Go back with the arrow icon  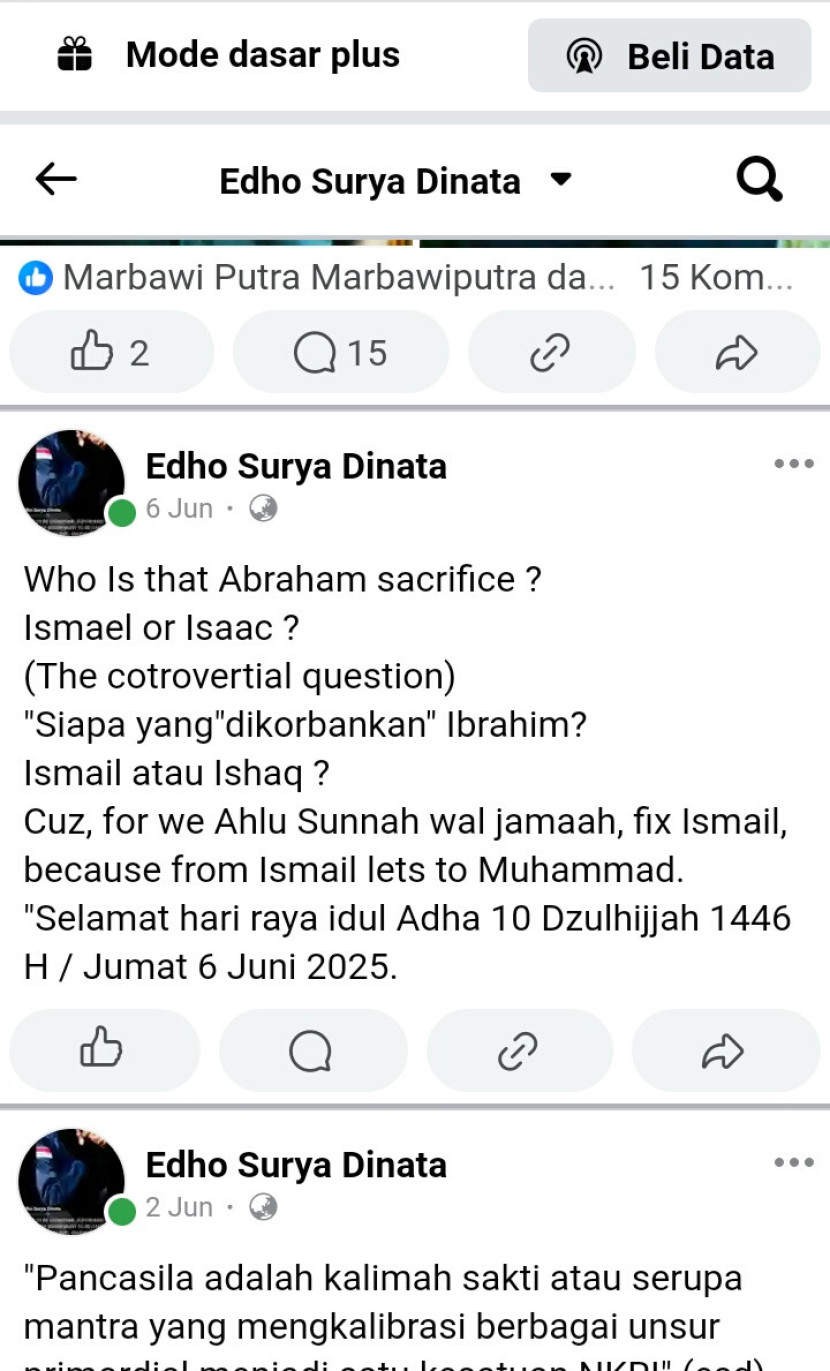(x=56, y=180)
